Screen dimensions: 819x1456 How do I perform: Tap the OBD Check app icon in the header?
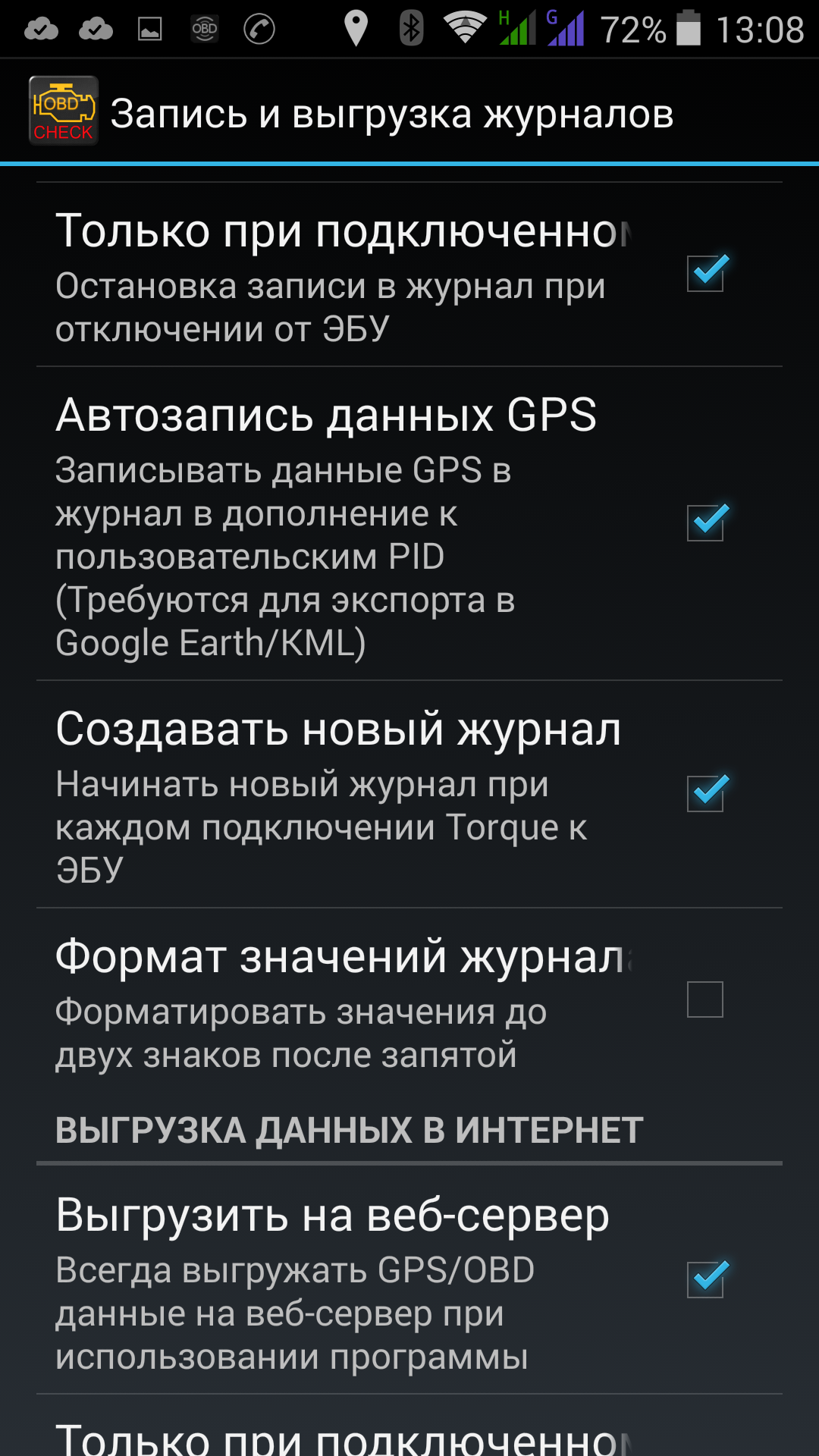tap(64, 111)
